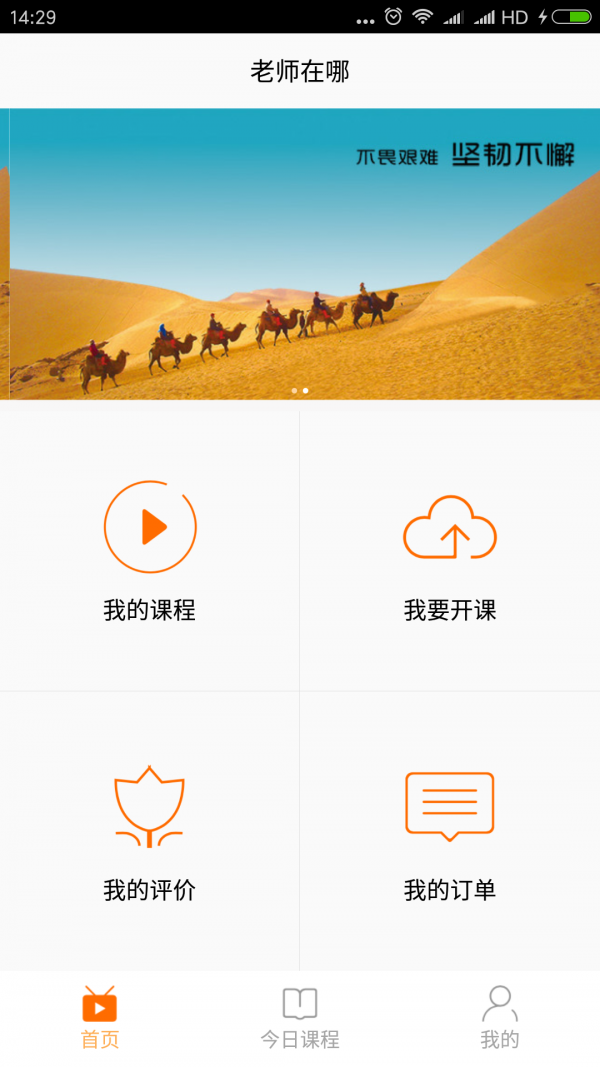Image resolution: width=600 pixels, height=1067 pixels.
Task: Switch to the 首页 home tab
Action: 100,1018
